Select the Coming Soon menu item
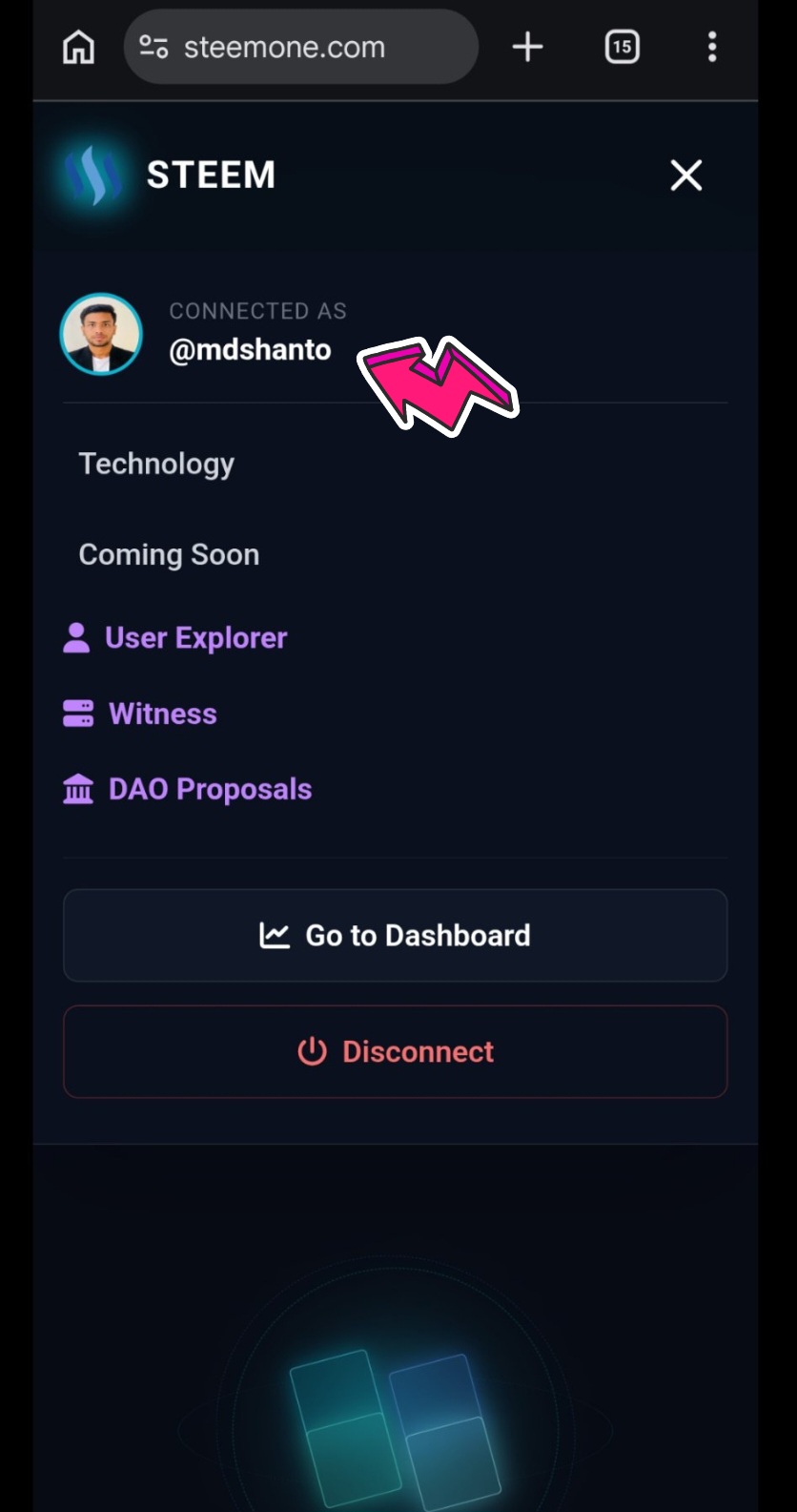The height and width of the screenshot is (1512, 797). (169, 554)
